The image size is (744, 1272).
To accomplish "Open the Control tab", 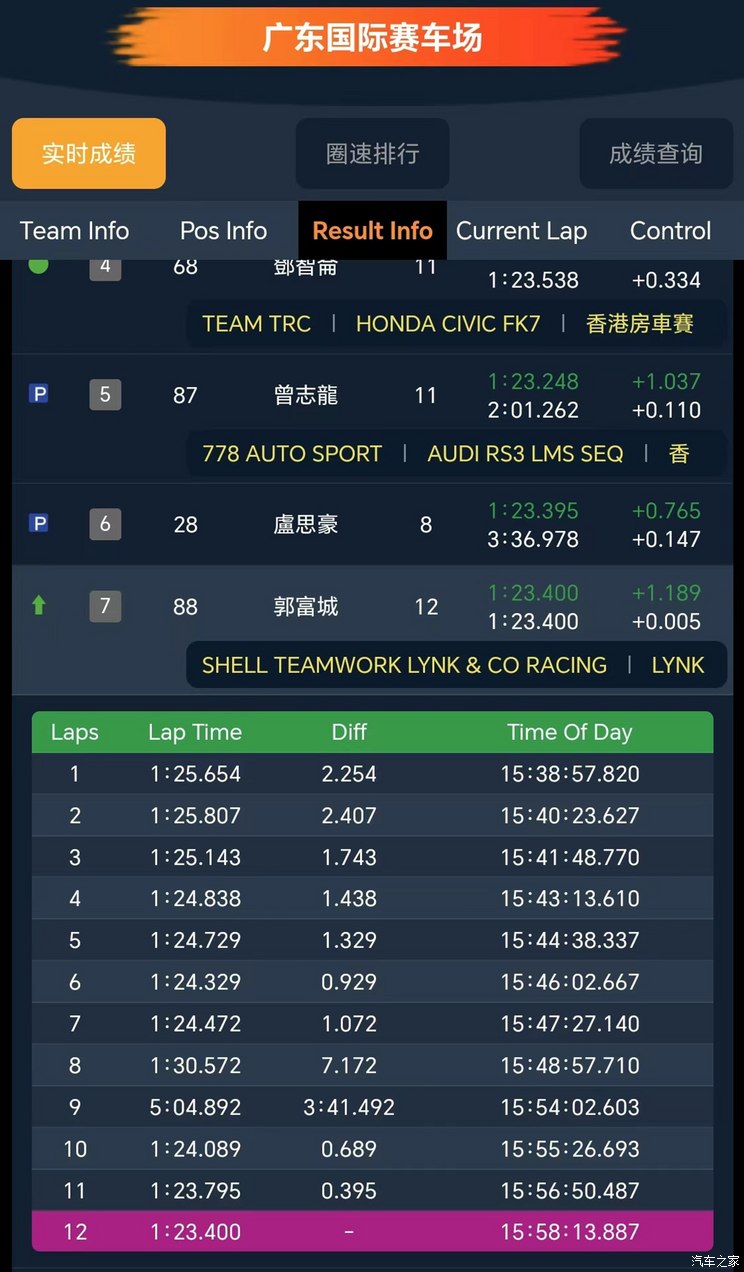I will coord(670,231).
